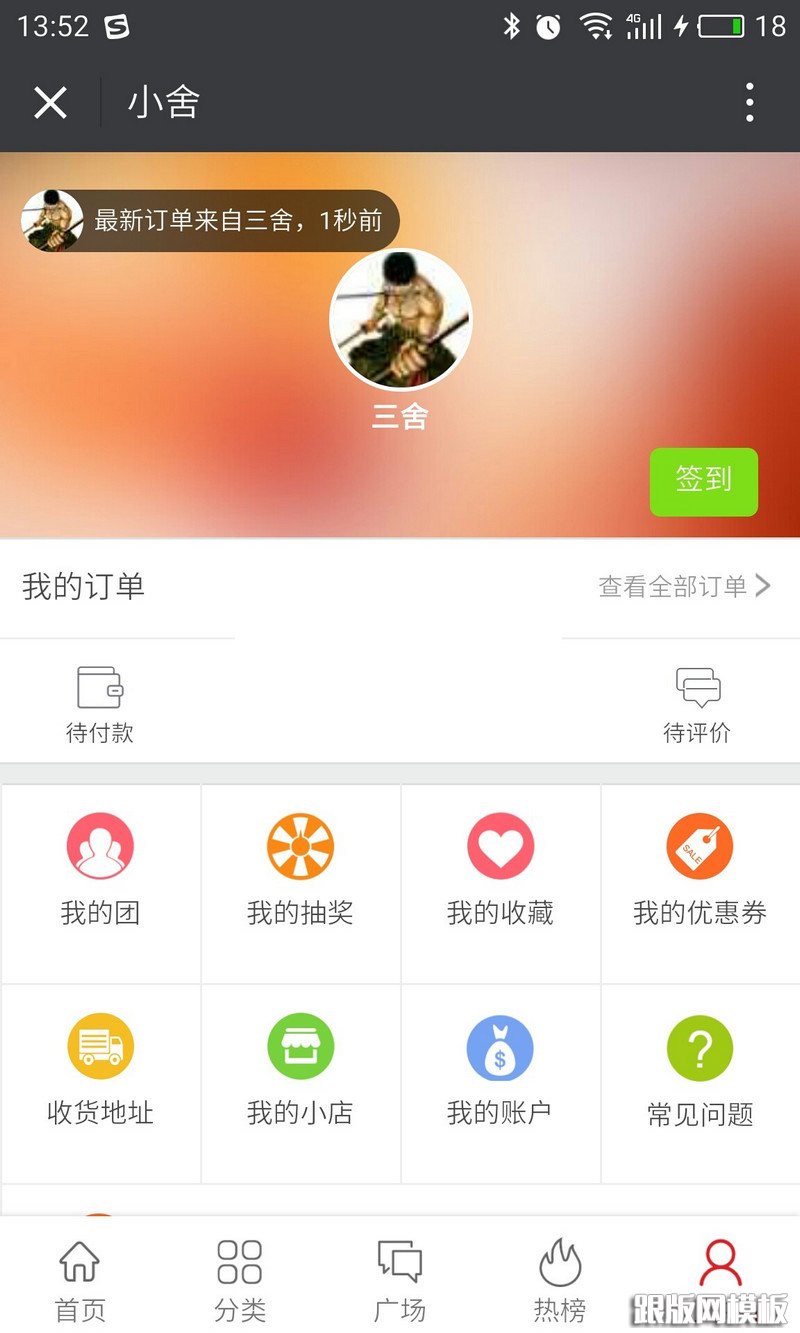Screen dimensions: 800x1333
Task: Open 常见问题 question mark icon
Action: (x=700, y=1045)
